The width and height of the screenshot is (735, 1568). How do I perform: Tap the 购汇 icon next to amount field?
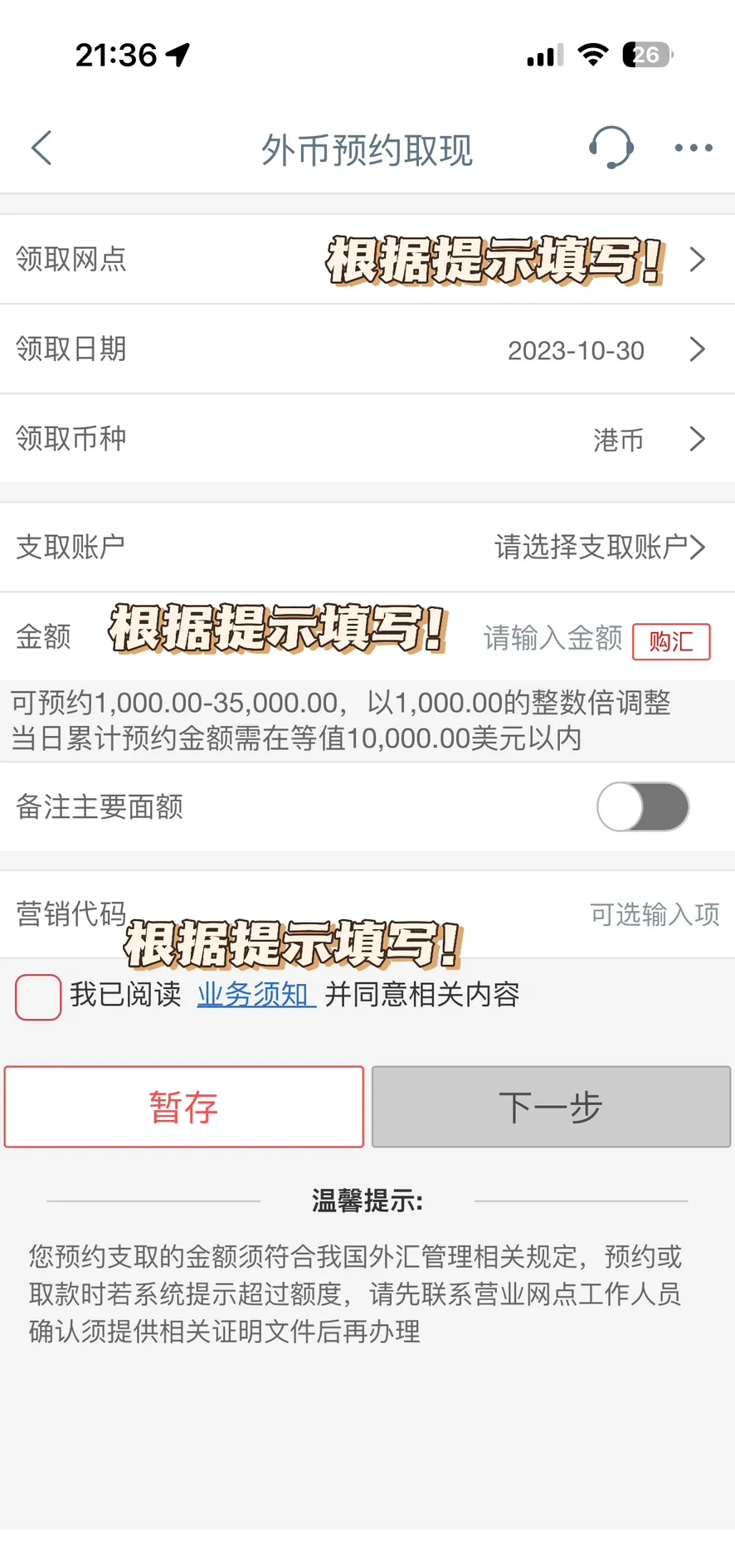click(x=671, y=641)
